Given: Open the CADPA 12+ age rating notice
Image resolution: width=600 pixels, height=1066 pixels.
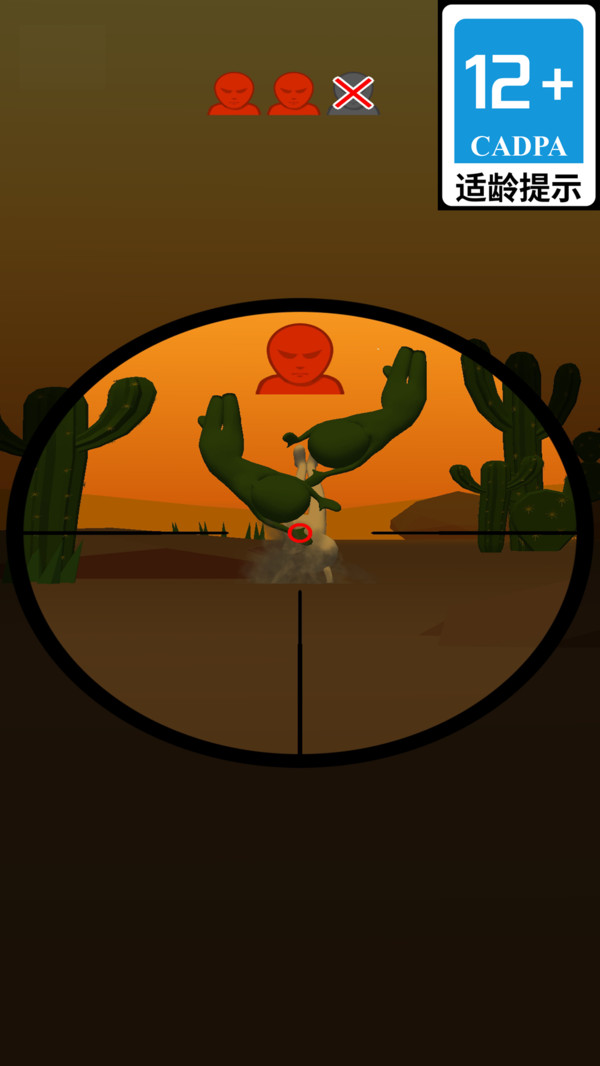Looking at the screenshot, I should (x=518, y=105).
